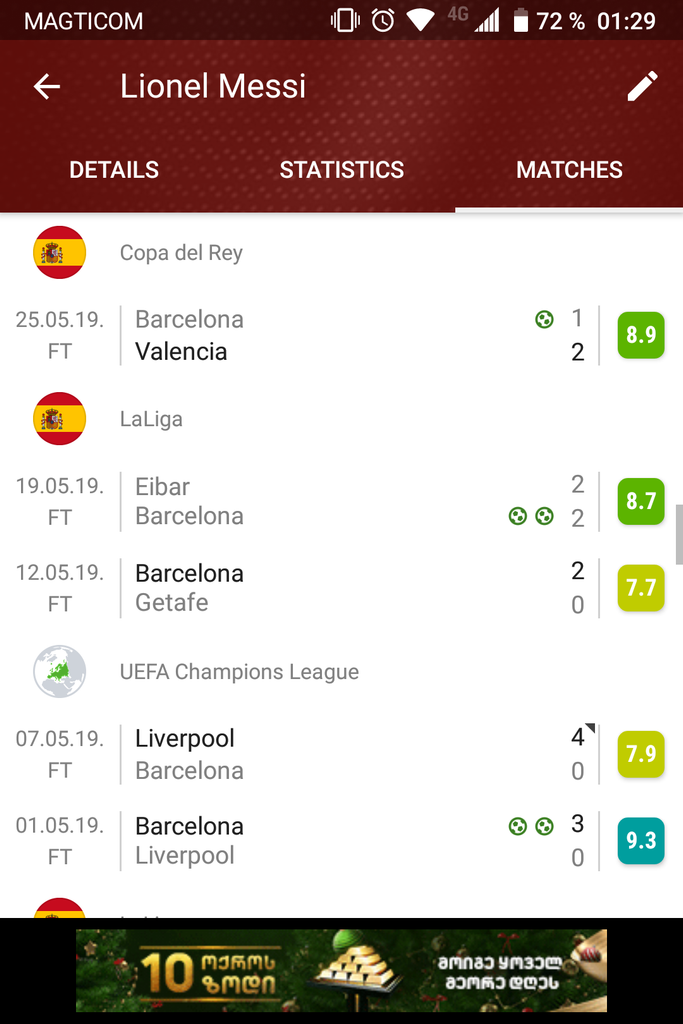Go back from Lionel Messi's page

47,87
